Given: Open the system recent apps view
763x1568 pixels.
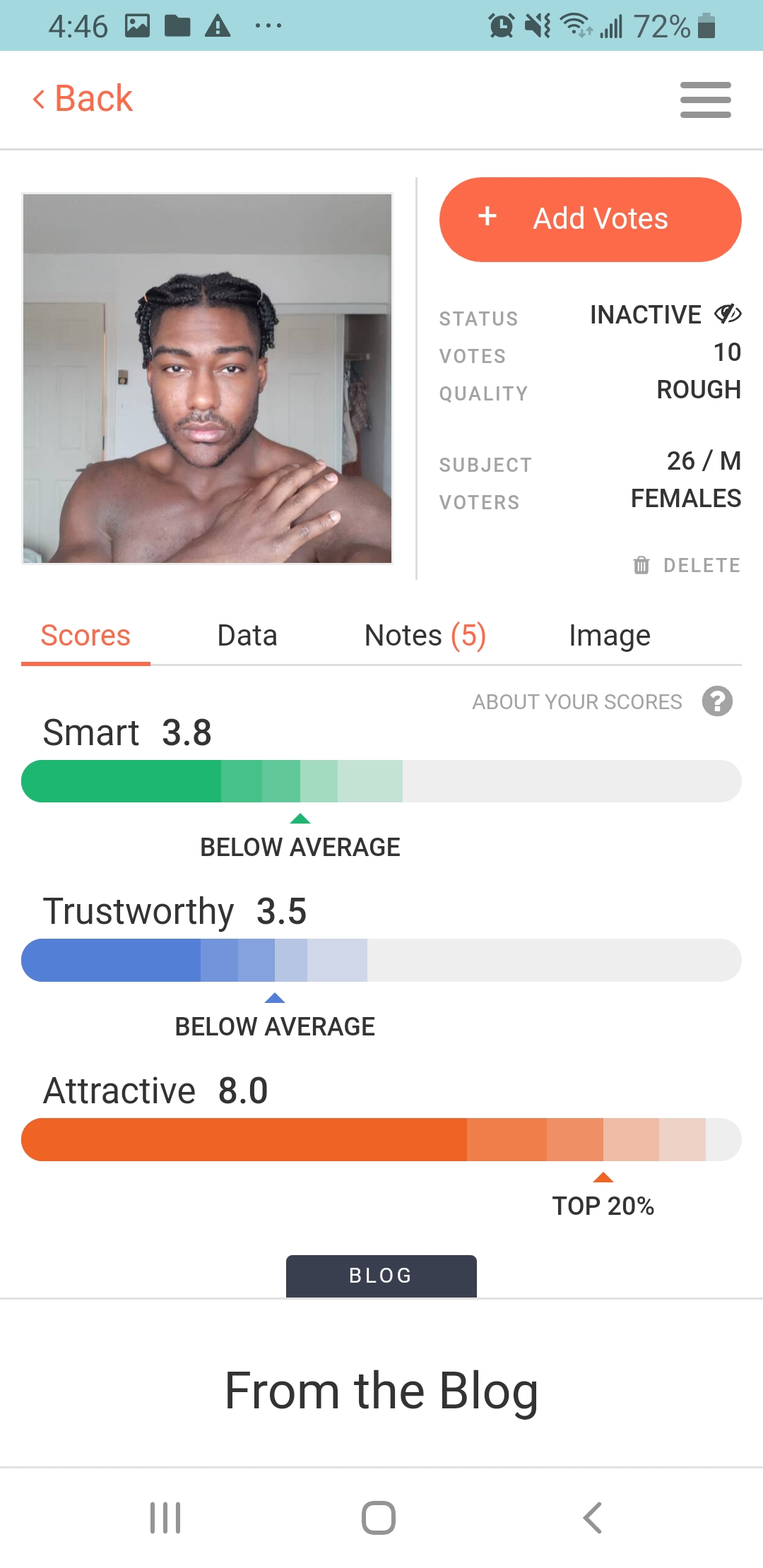Looking at the screenshot, I should point(165,1517).
